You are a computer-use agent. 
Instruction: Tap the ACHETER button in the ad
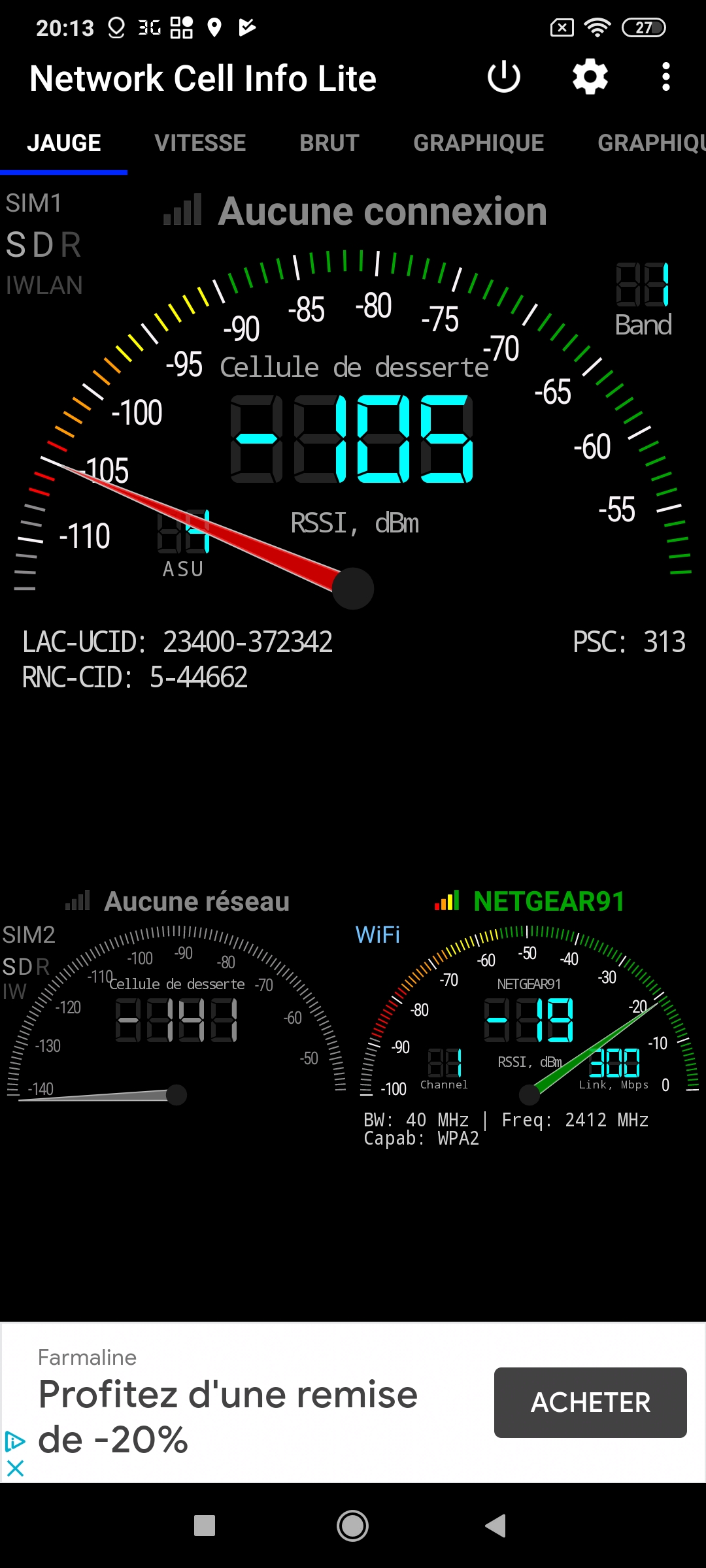coord(590,1403)
